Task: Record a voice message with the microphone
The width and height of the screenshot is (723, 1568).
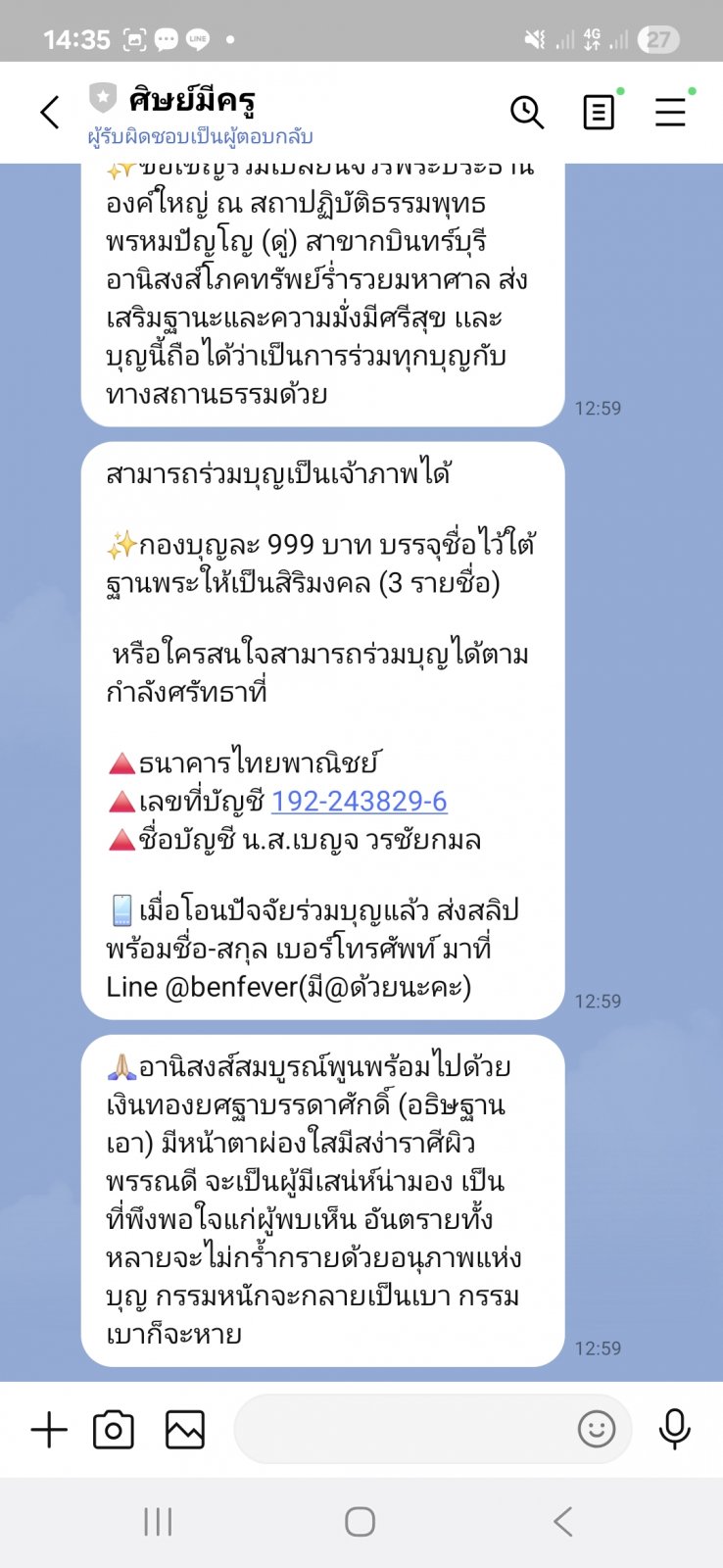Action: tap(674, 1429)
